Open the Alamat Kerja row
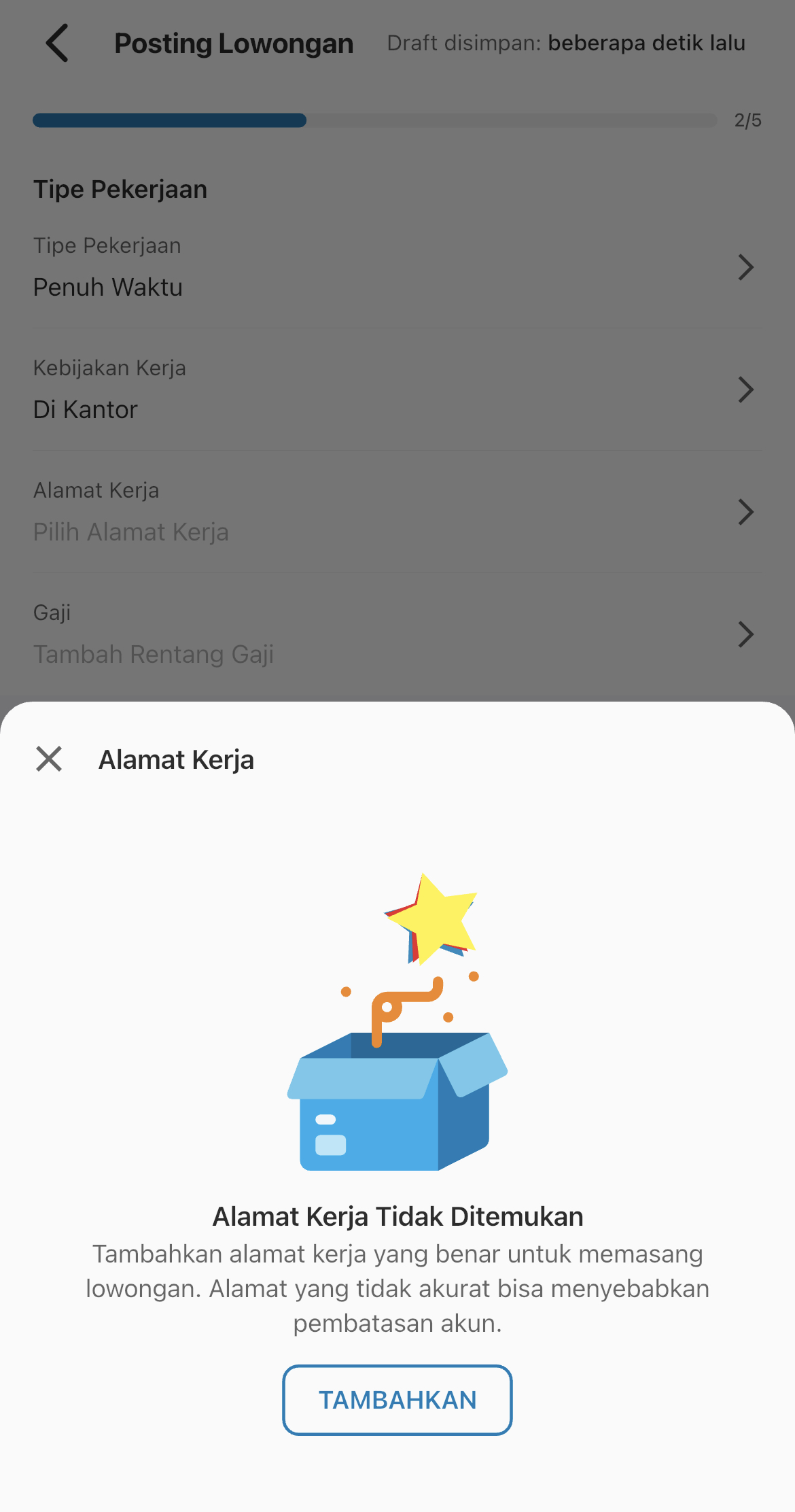Viewport: 795px width, 1512px height. coord(397,512)
